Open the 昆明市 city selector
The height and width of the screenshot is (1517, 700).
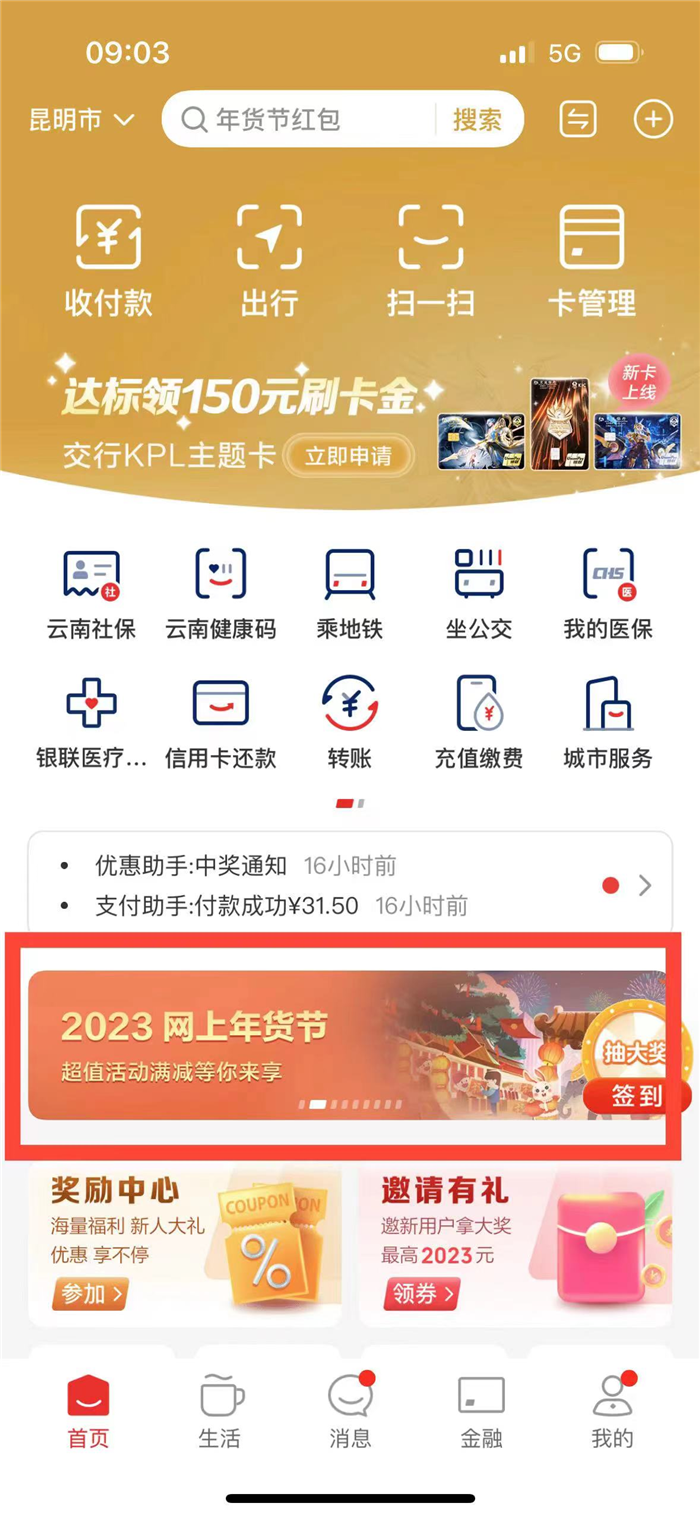click(82, 120)
